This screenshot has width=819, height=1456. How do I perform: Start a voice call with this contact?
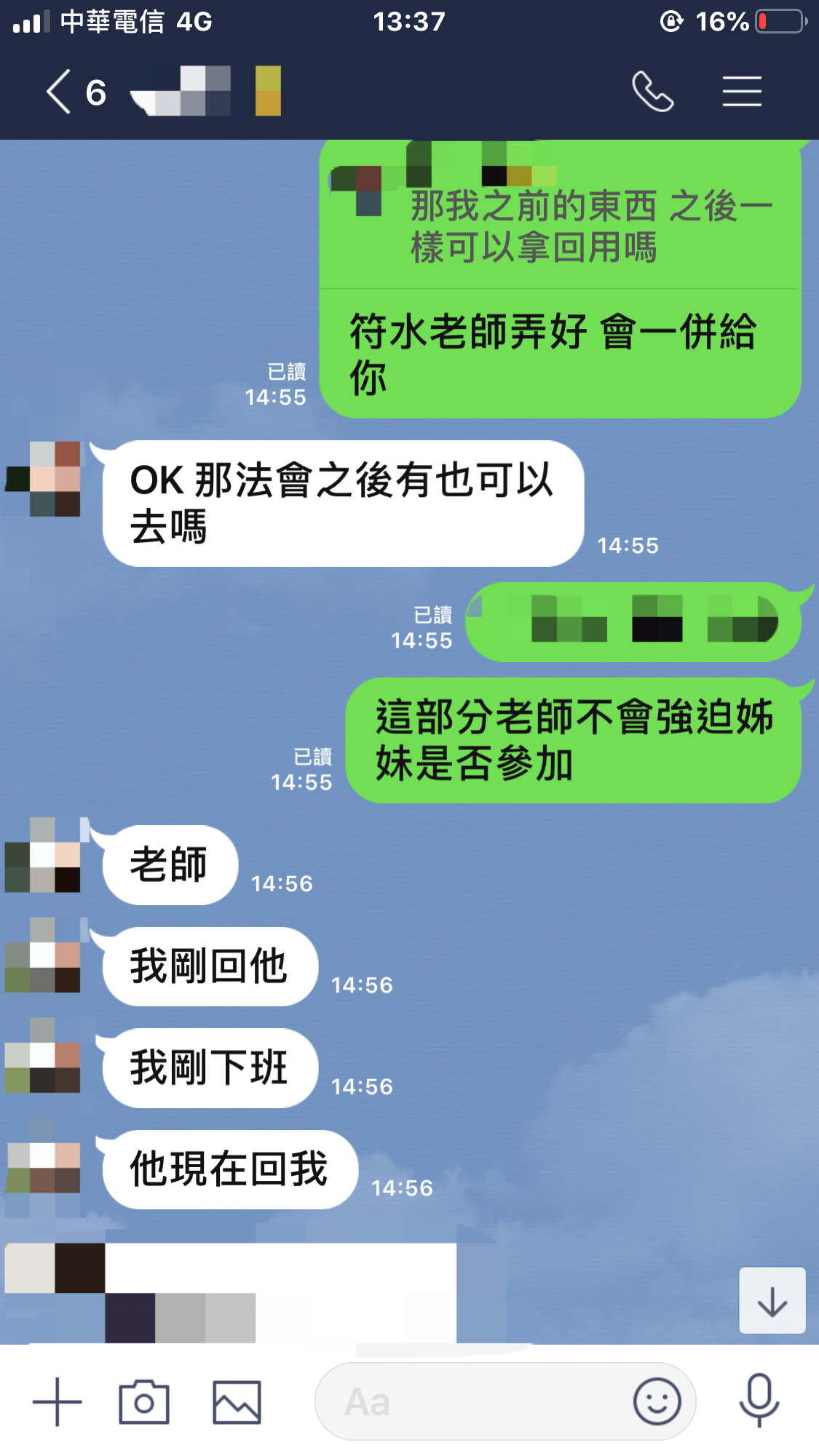pos(652,92)
